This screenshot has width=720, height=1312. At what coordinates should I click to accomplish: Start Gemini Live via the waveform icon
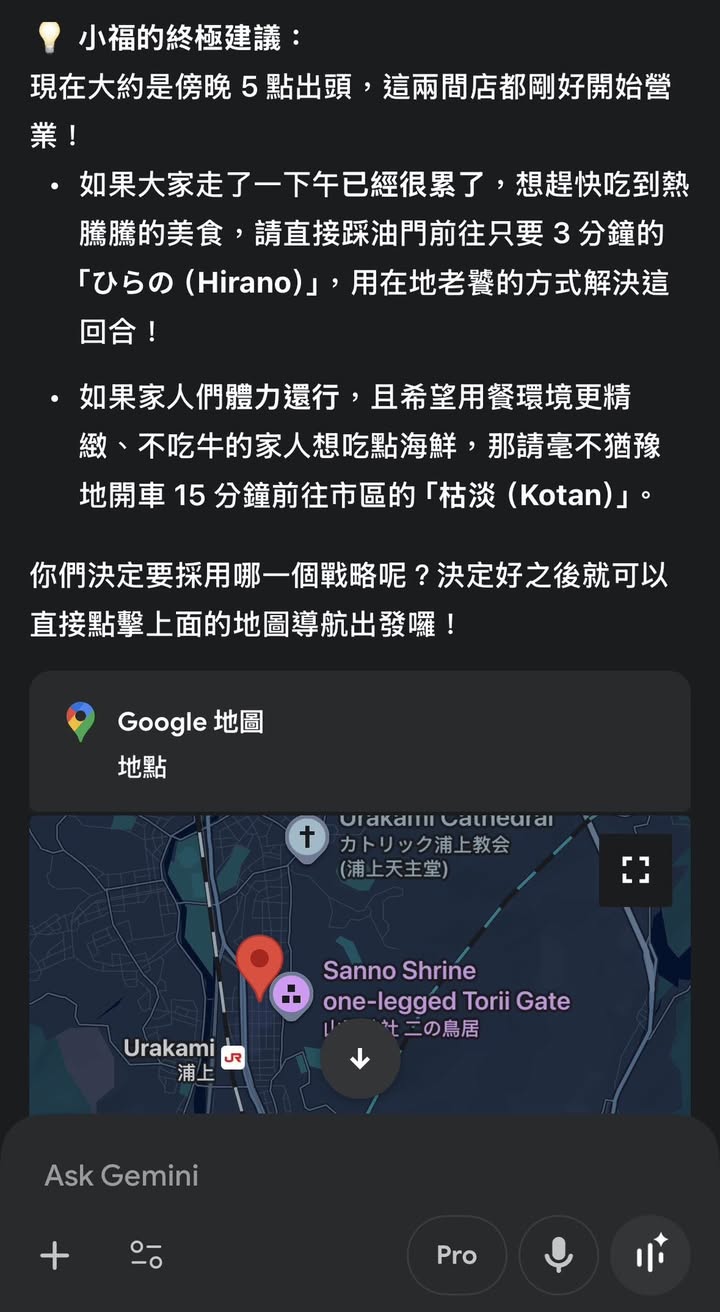pos(650,1254)
